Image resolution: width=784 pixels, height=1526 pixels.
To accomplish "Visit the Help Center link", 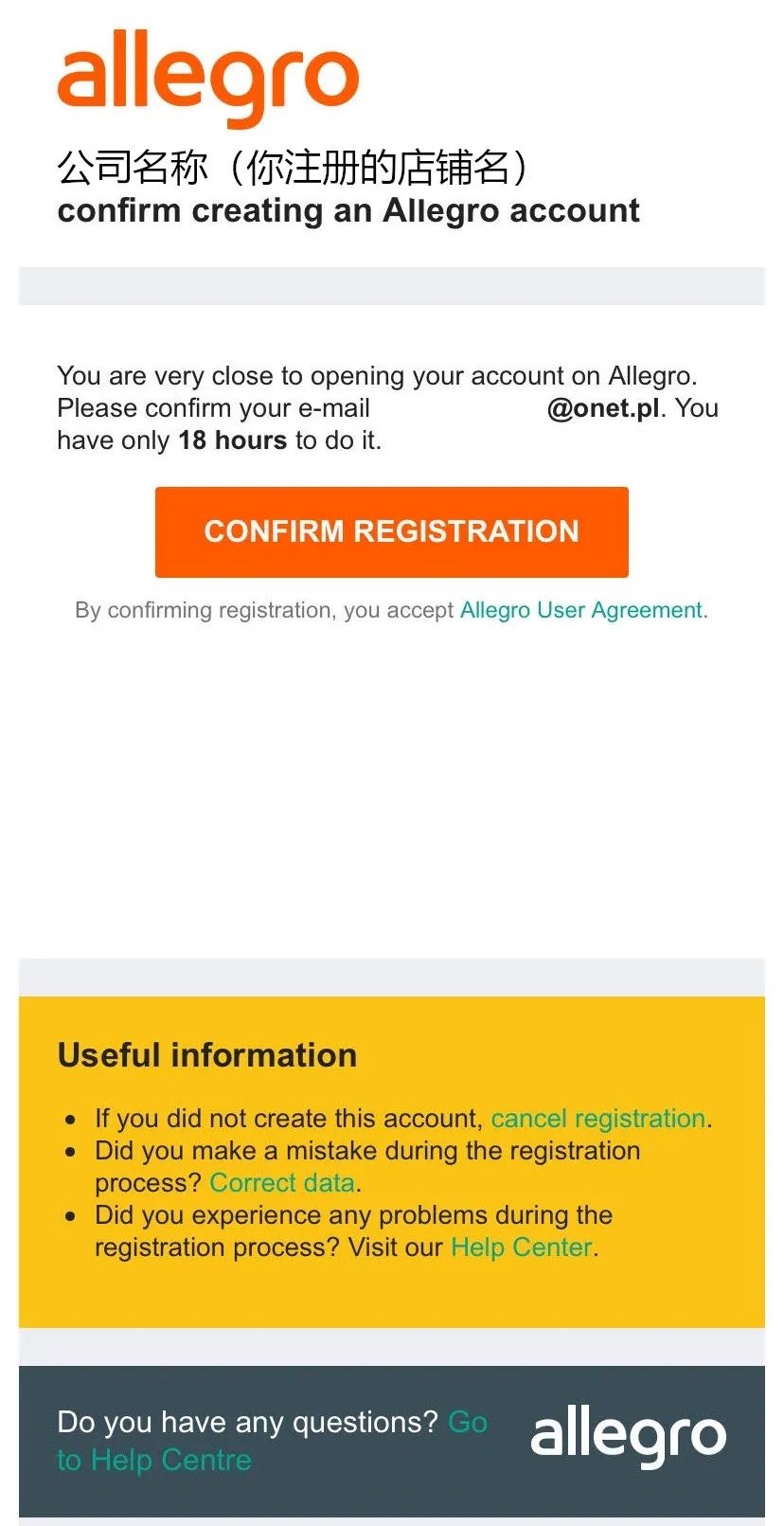I will (522, 1248).
